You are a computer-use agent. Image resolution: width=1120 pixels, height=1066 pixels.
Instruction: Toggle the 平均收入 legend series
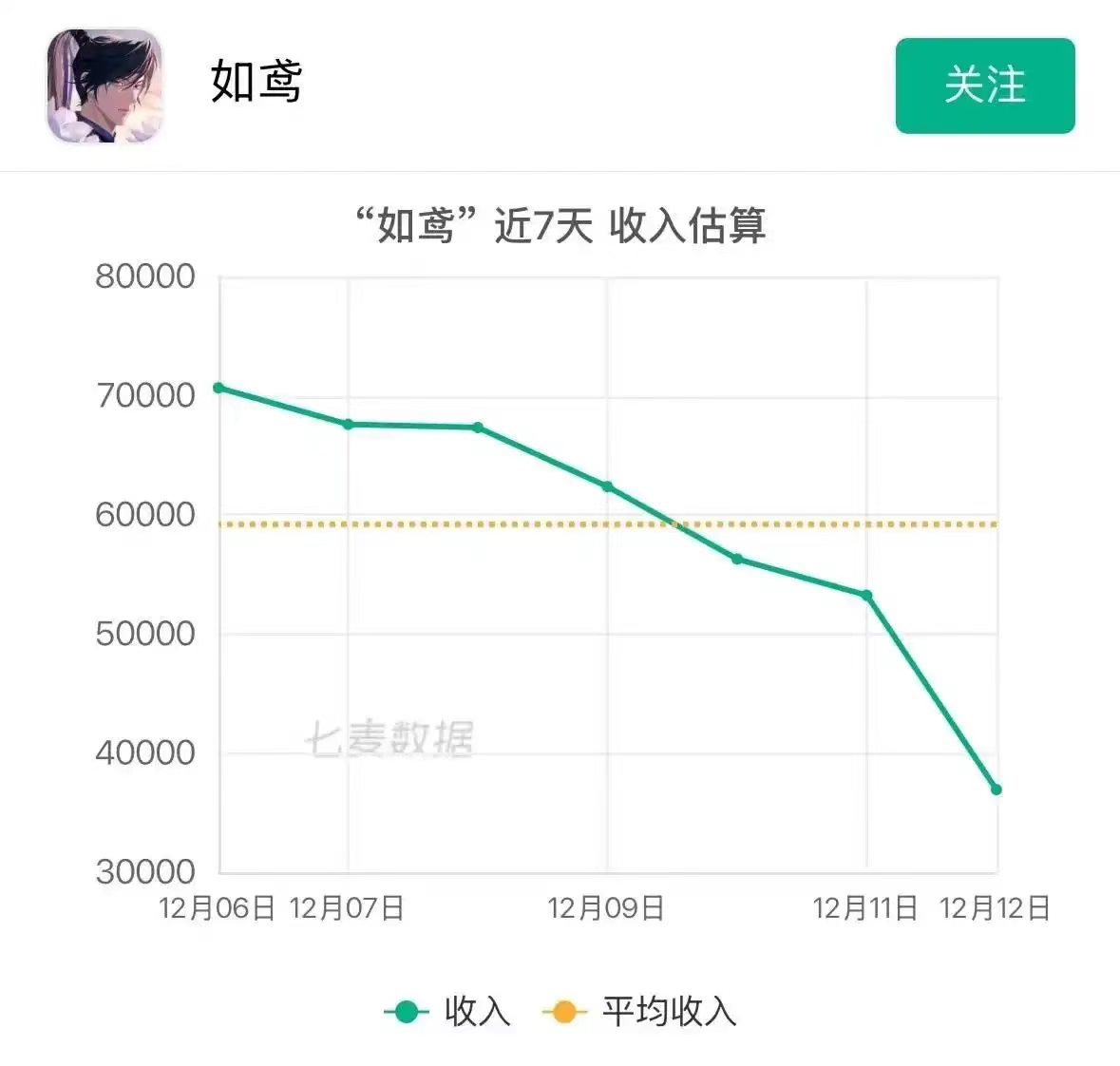point(639,1012)
